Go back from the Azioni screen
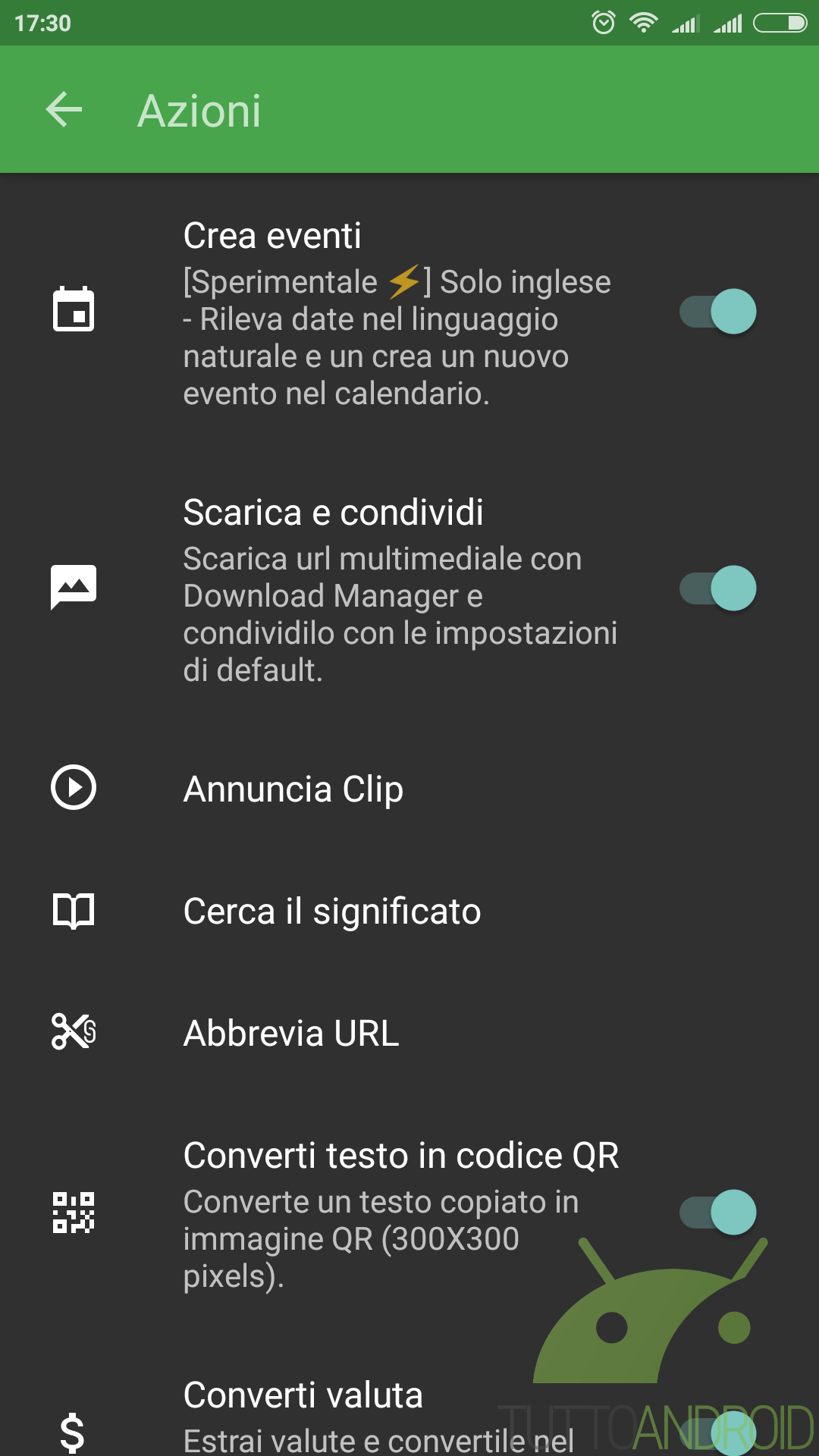Viewport: 819px width, 1456px height. (64, 110)
